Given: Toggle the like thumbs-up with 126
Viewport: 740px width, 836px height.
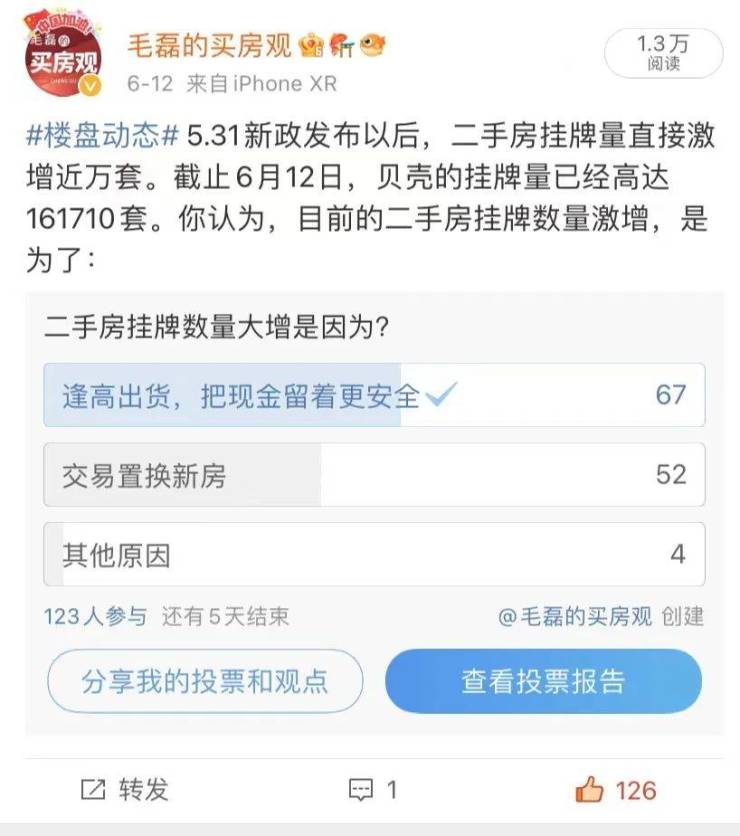Looking at the screenshot, I should (616, 790).
